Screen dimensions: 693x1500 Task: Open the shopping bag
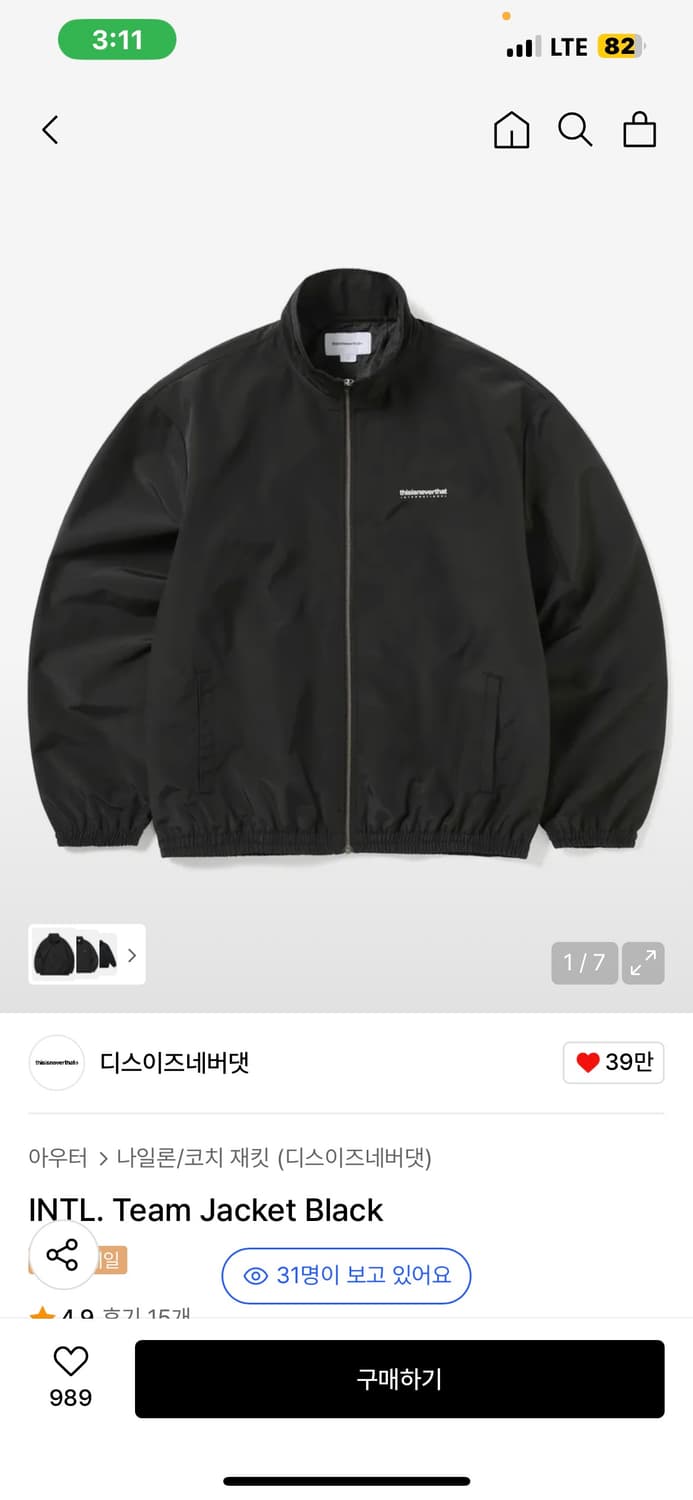[639, 130]
